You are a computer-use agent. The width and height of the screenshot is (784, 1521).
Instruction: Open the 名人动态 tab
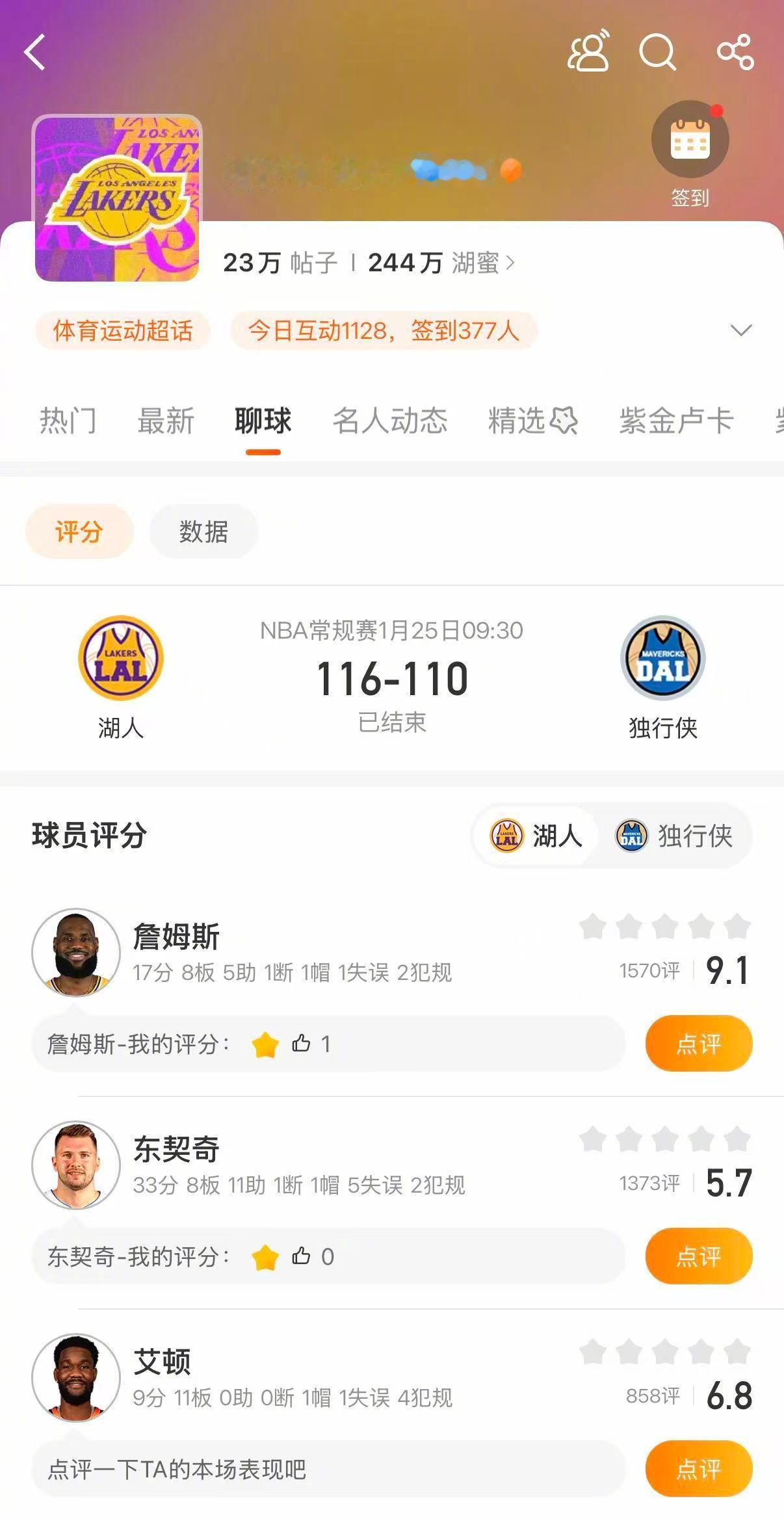(x=391, y=421)
